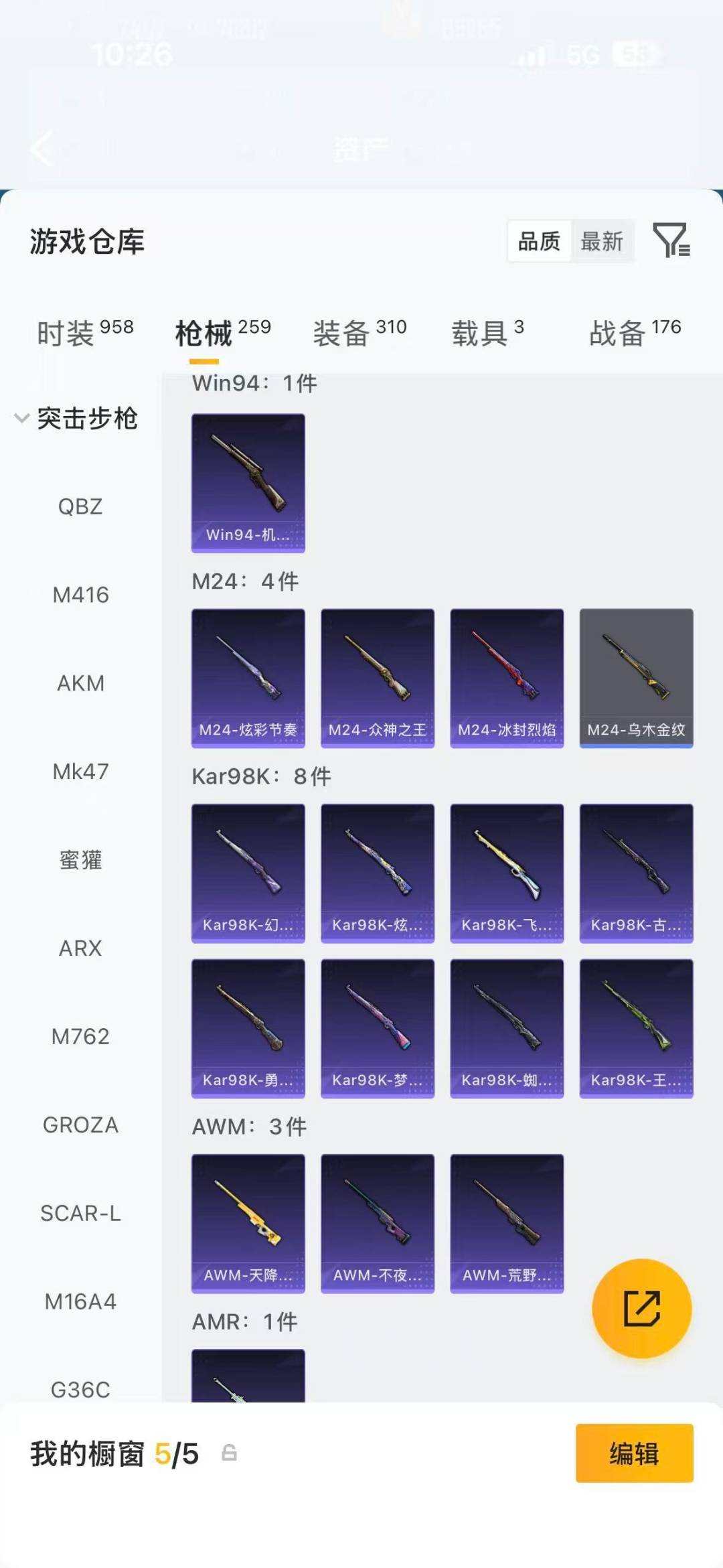Sort items by 最新

coord(602,241)
